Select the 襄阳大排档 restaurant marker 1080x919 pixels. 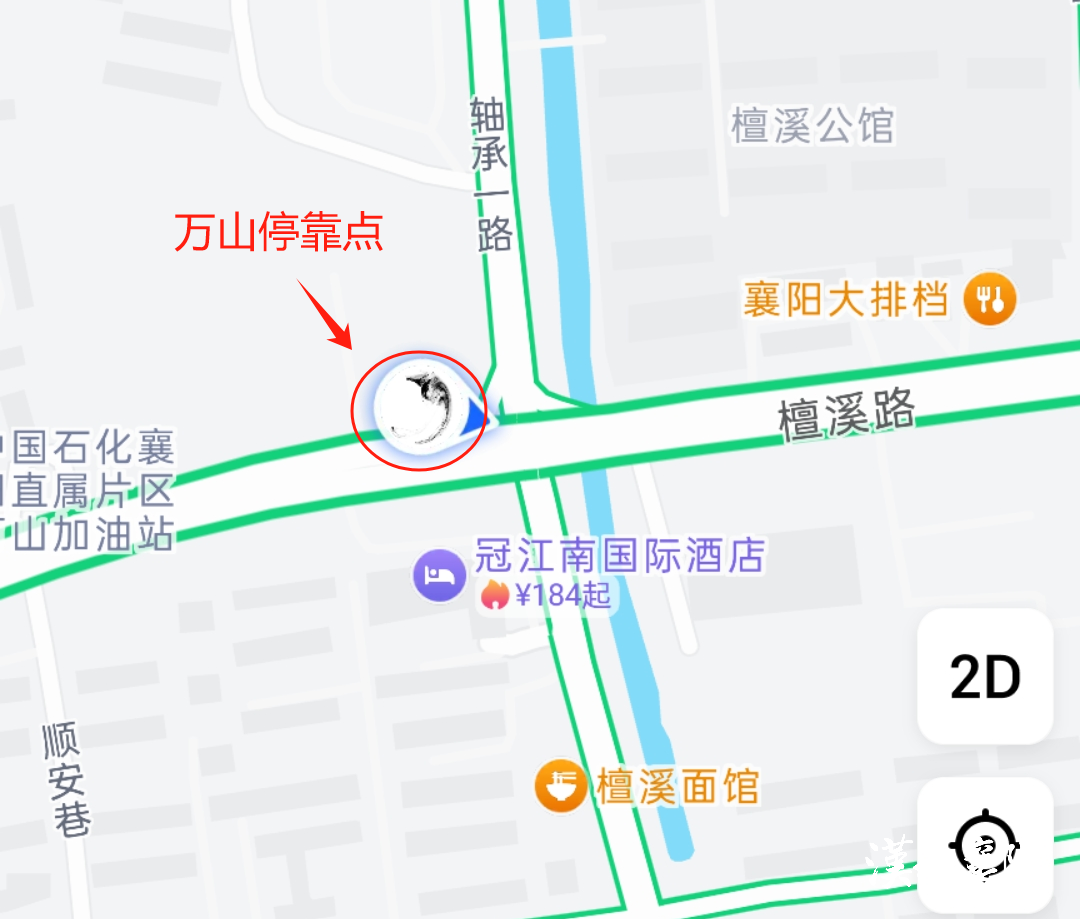pyautogui.click(x=989, y=299)
